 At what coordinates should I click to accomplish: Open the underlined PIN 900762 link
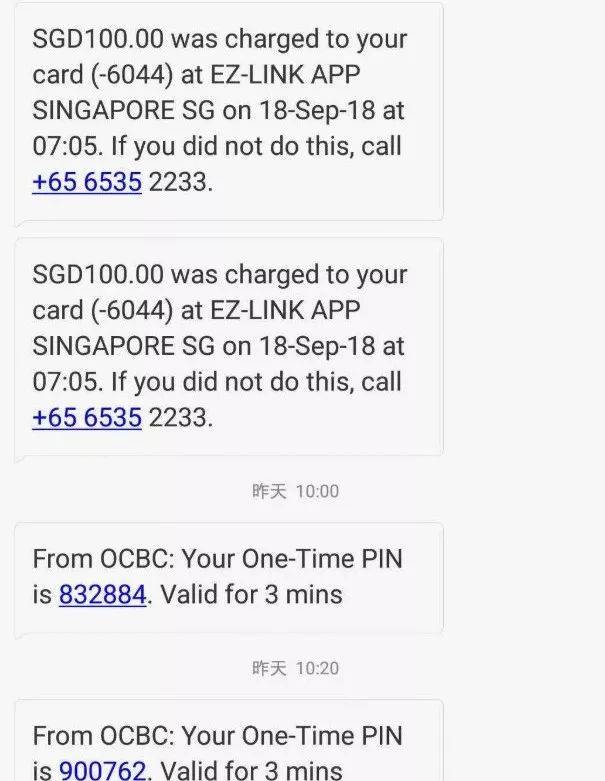(103, 770)
